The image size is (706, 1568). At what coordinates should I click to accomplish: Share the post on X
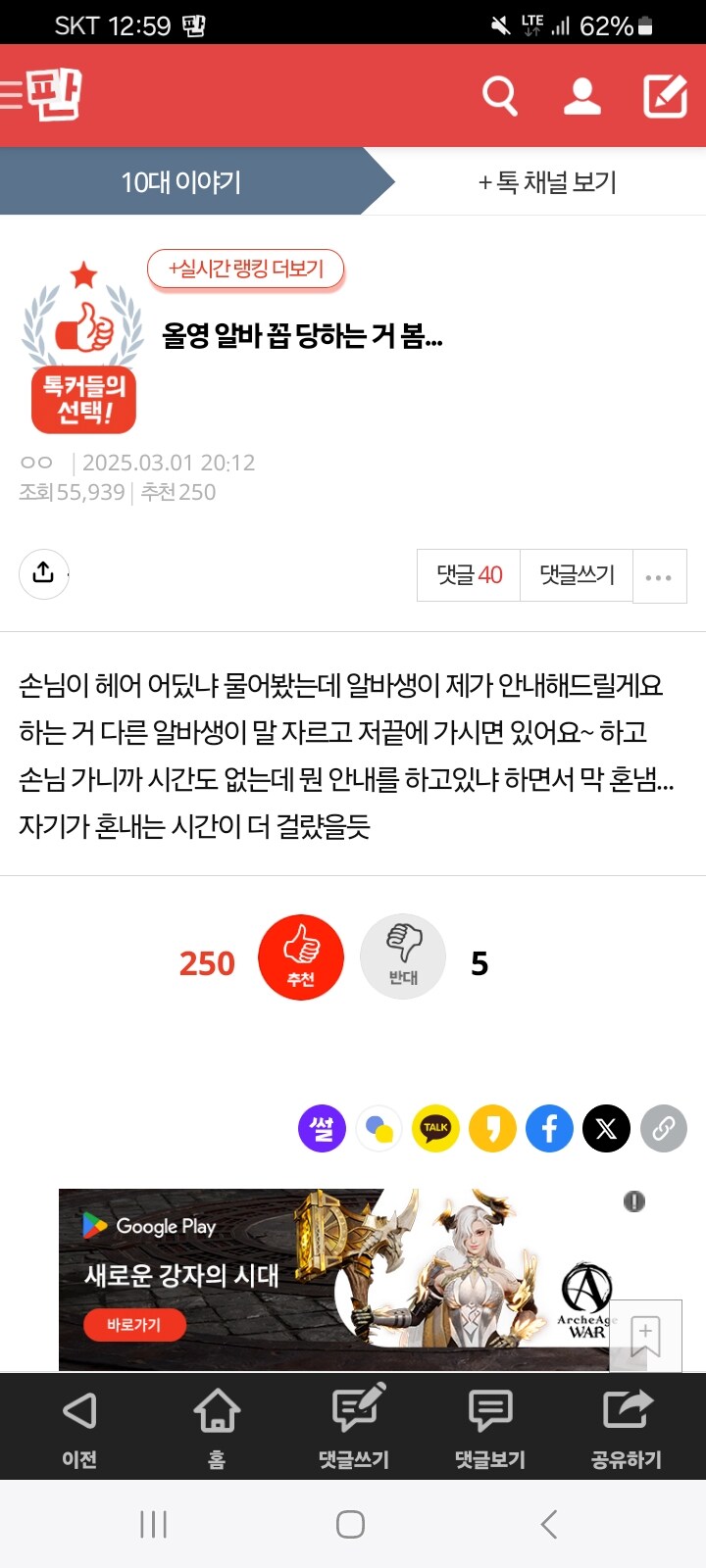pos(606,1129)
